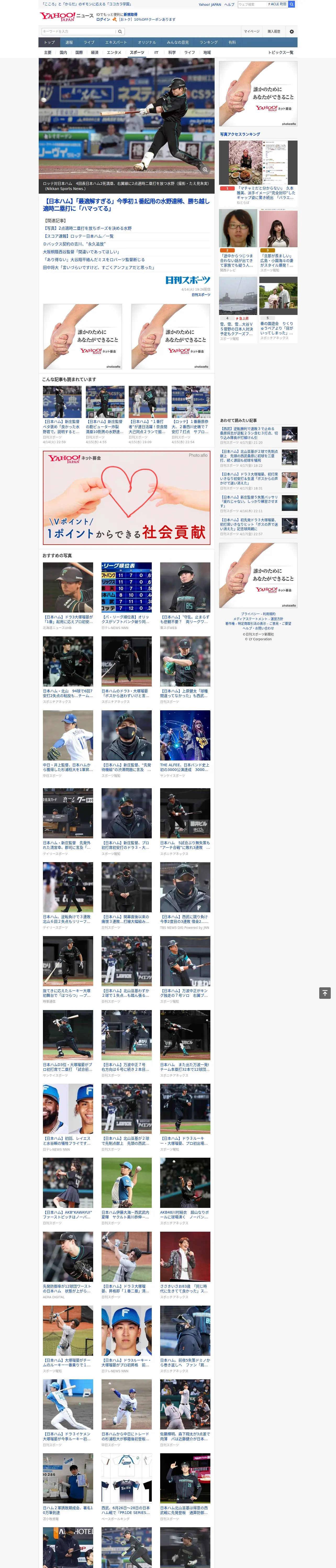The height and width of the screenshot is (1568, 336).
Task: Open トピックス一覧 topics list
Action: pos(281,52)
